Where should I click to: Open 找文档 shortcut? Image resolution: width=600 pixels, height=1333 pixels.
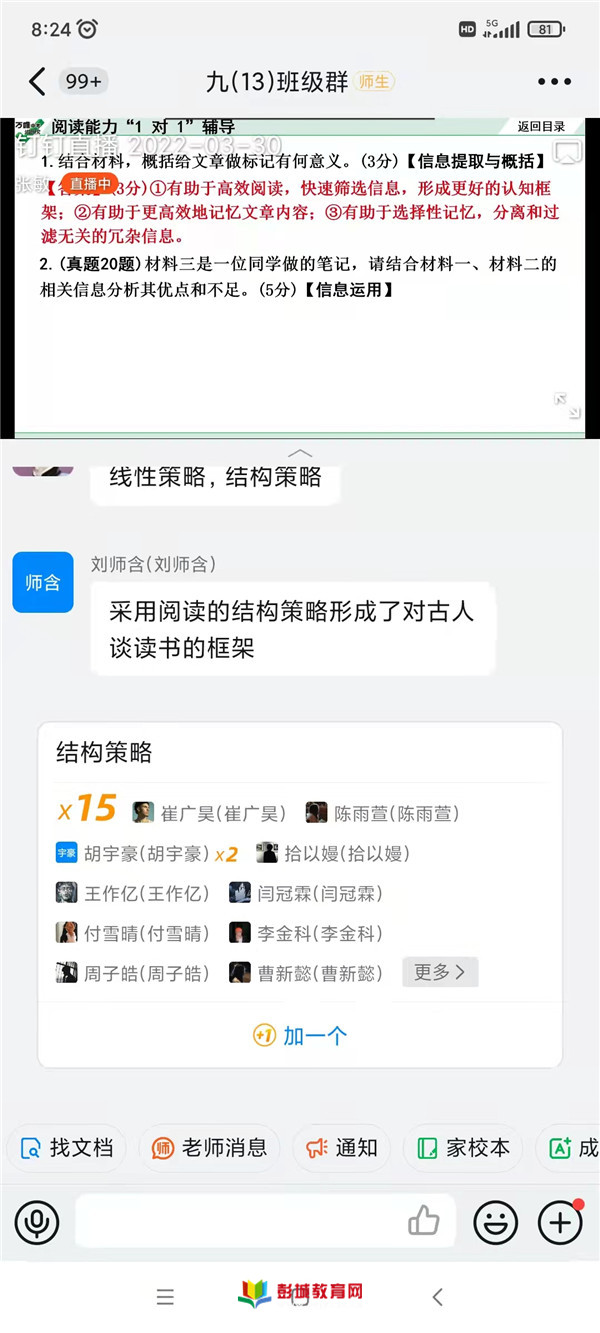(x=67, y=1148)
